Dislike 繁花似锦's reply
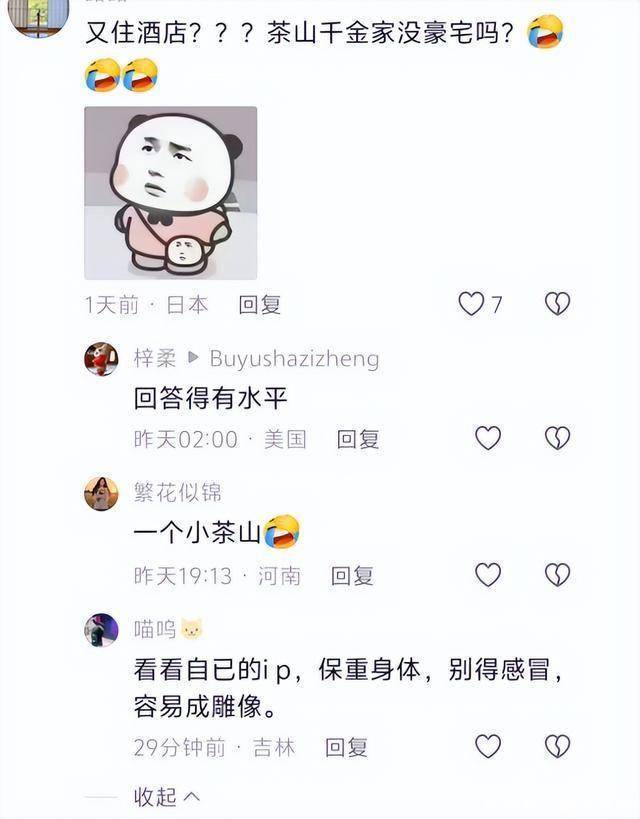This screenshot has width=640, height=819. (557, 575)
